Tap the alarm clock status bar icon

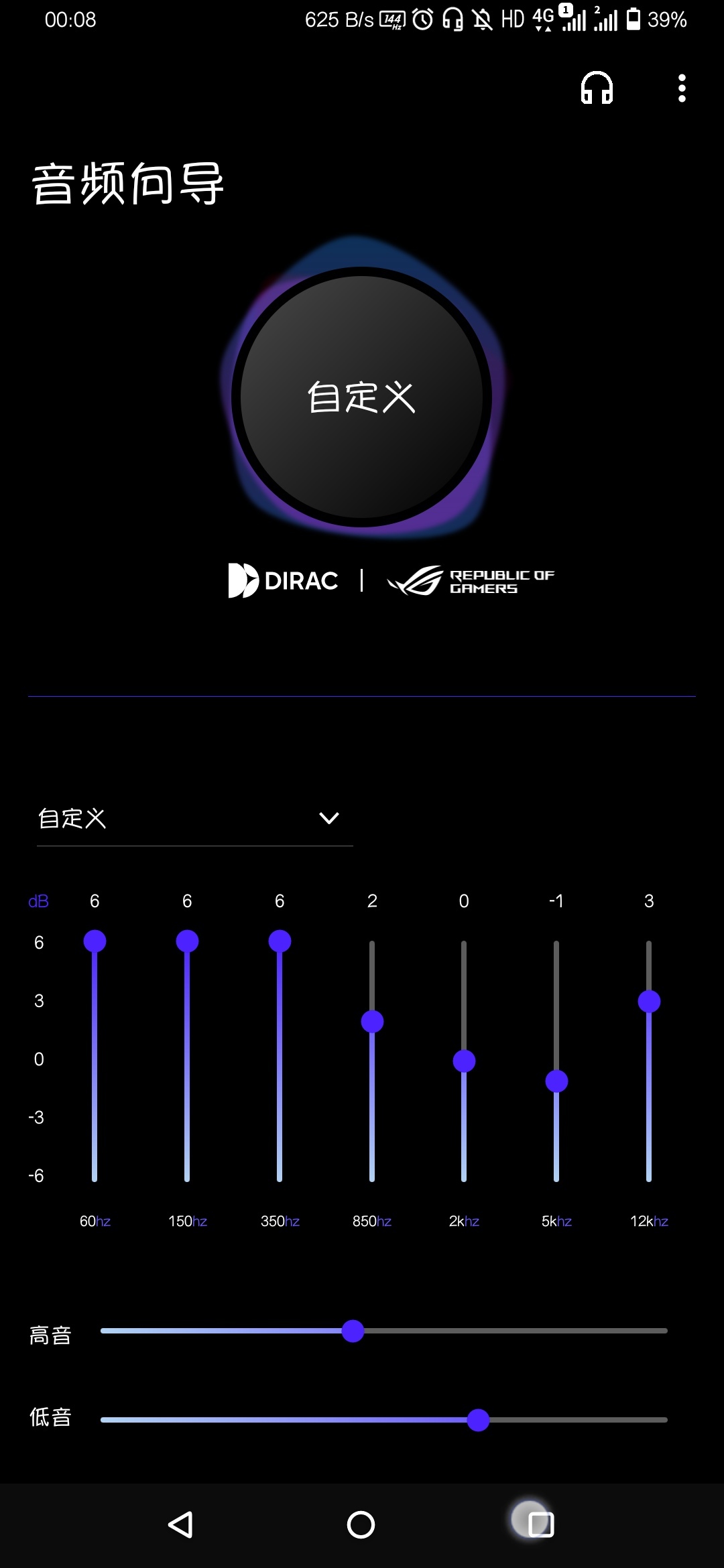click(422, 18)
